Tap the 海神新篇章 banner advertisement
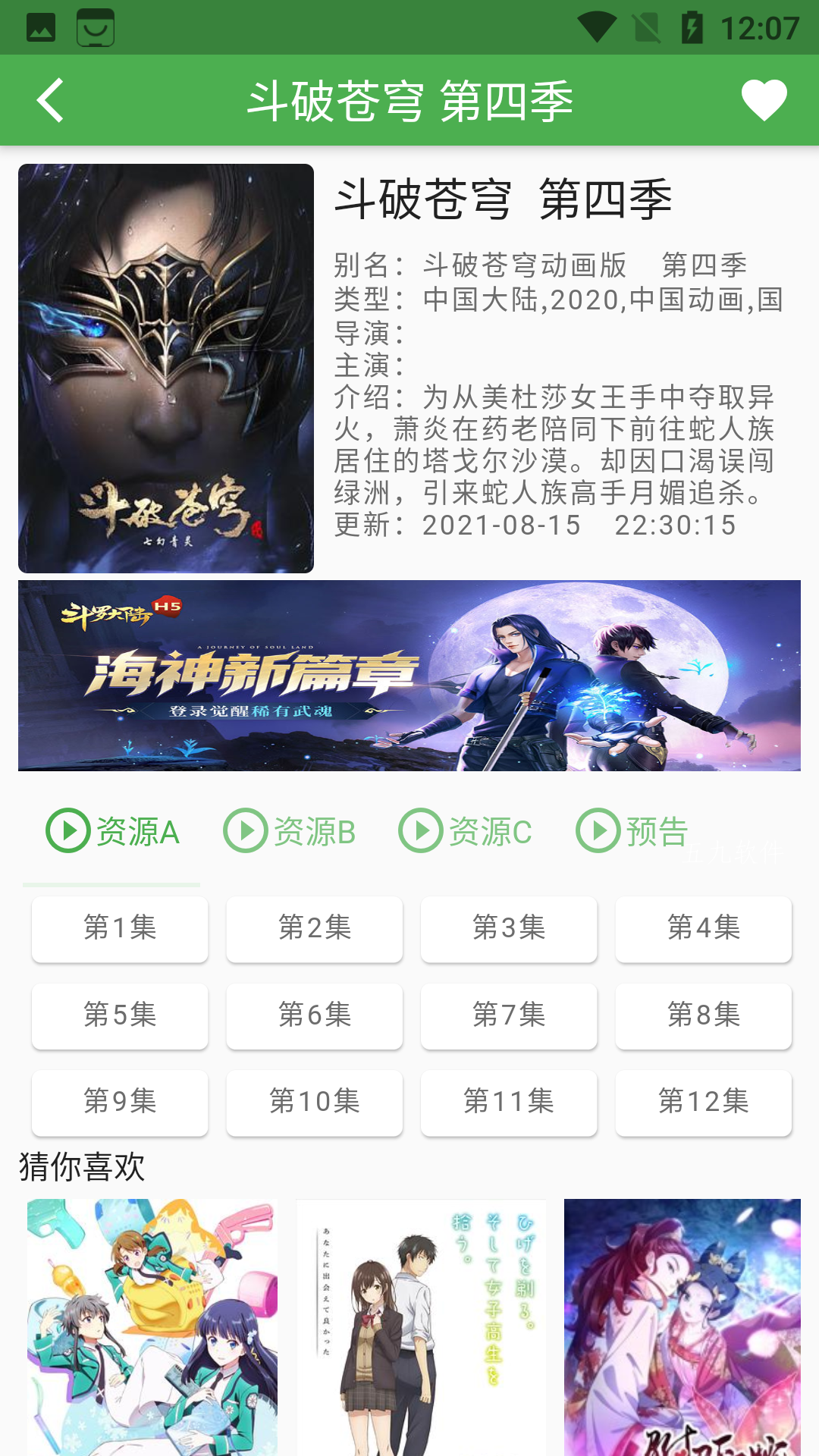The height and width of the screenshot is (1456, 819). (x=409, y=682)
